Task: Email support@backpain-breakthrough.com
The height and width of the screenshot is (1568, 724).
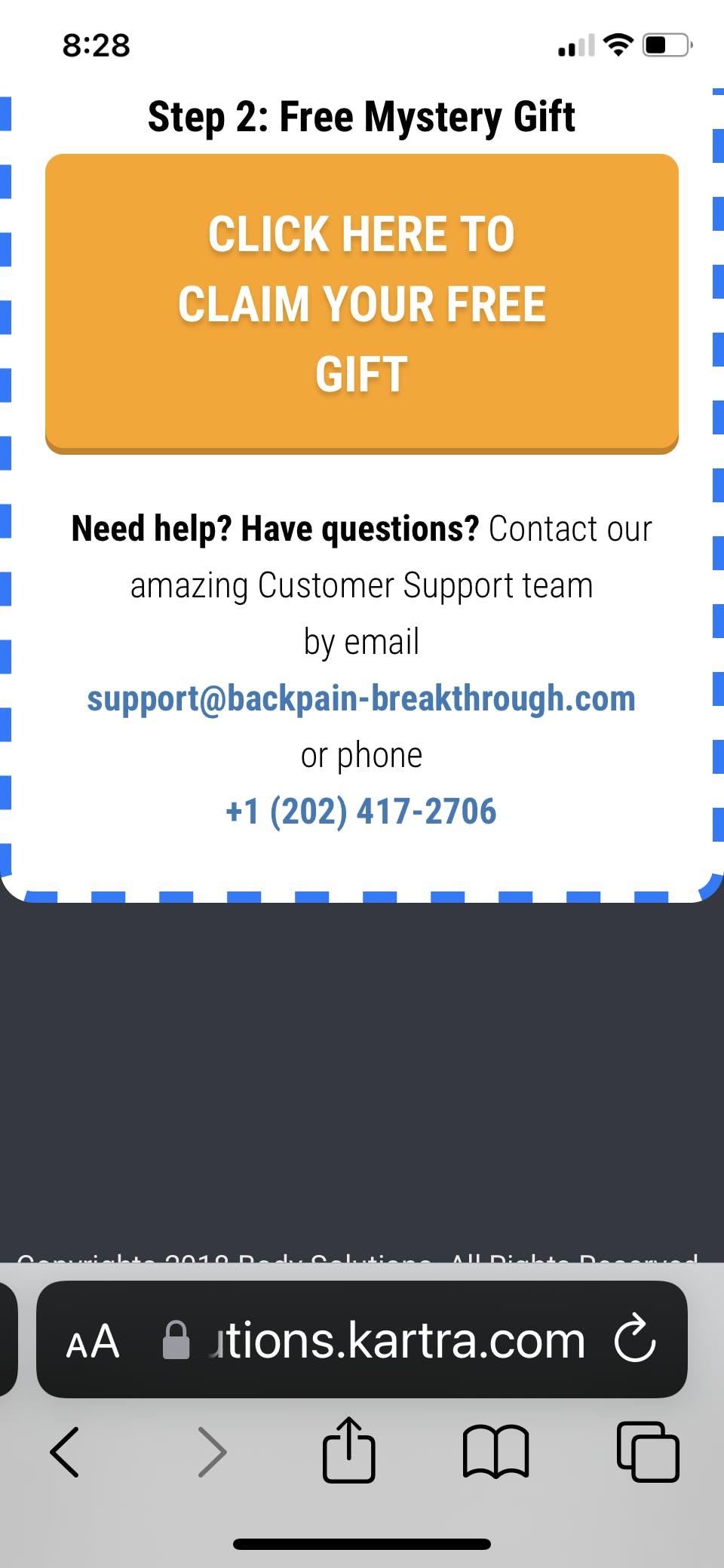Action: click(361, 698)
